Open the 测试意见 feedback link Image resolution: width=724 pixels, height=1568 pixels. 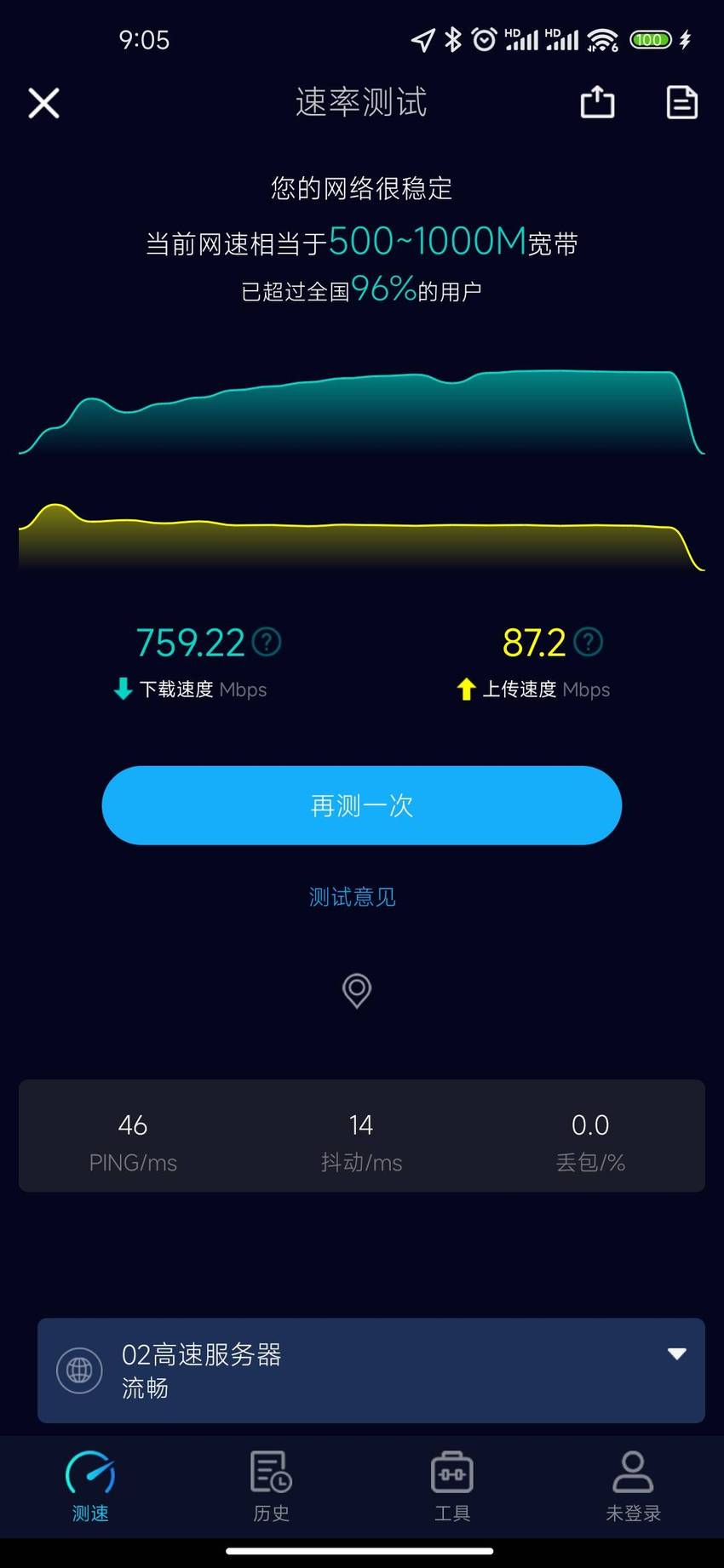click(352, 896)
